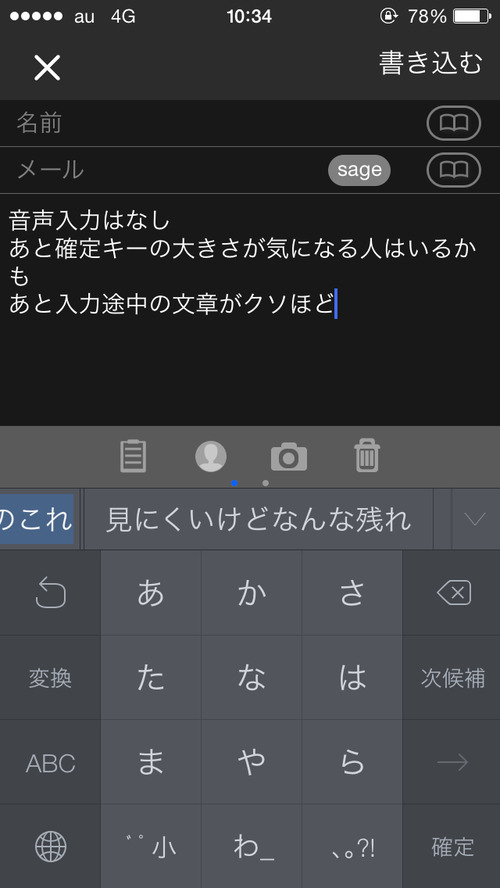Viewport: 500px width, 888px height.
Task: Open the mail history book icon
Action: click(x=454, y=170)
